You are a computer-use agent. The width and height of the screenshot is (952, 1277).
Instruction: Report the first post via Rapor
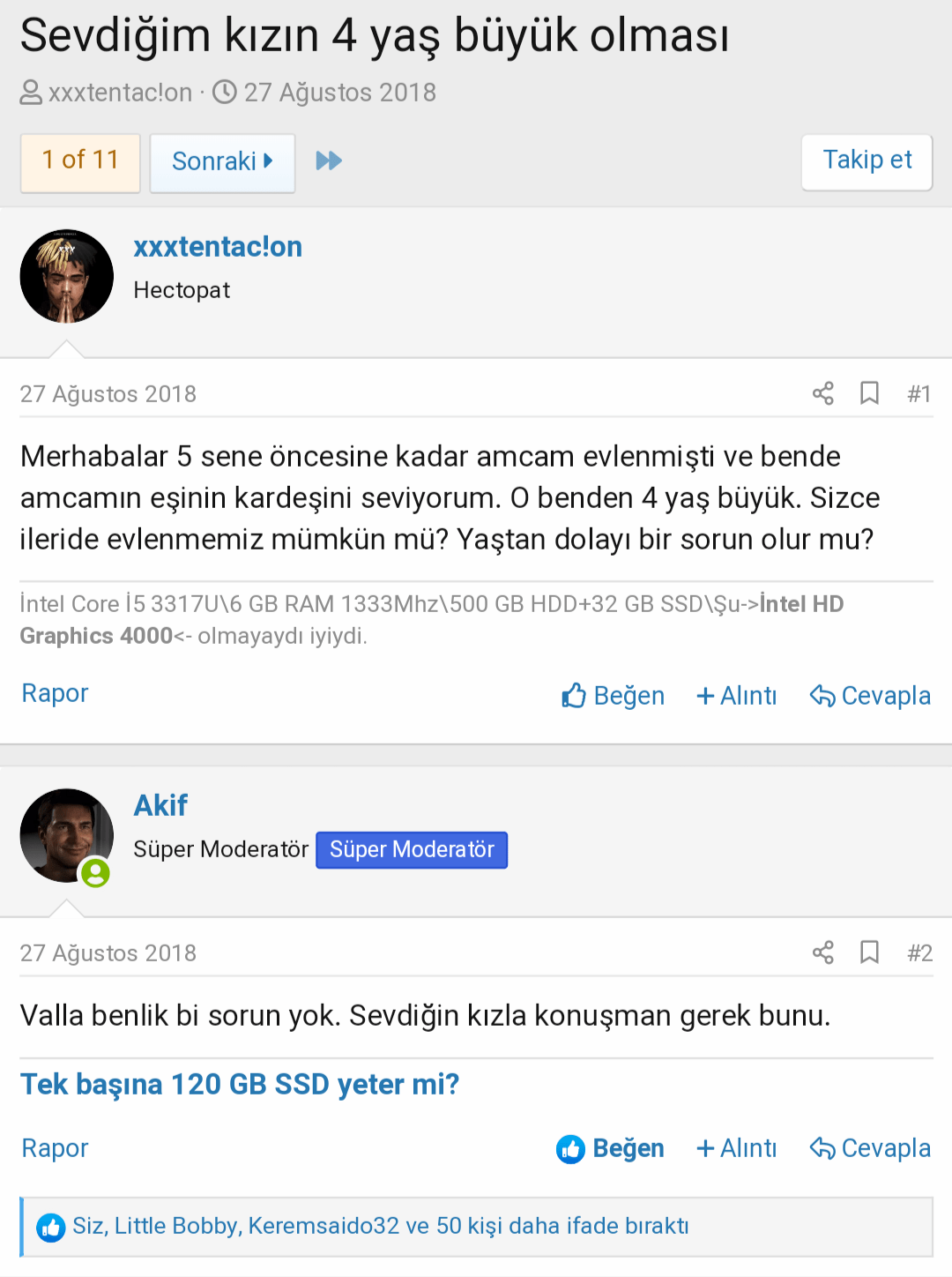[x=55, y=693]
